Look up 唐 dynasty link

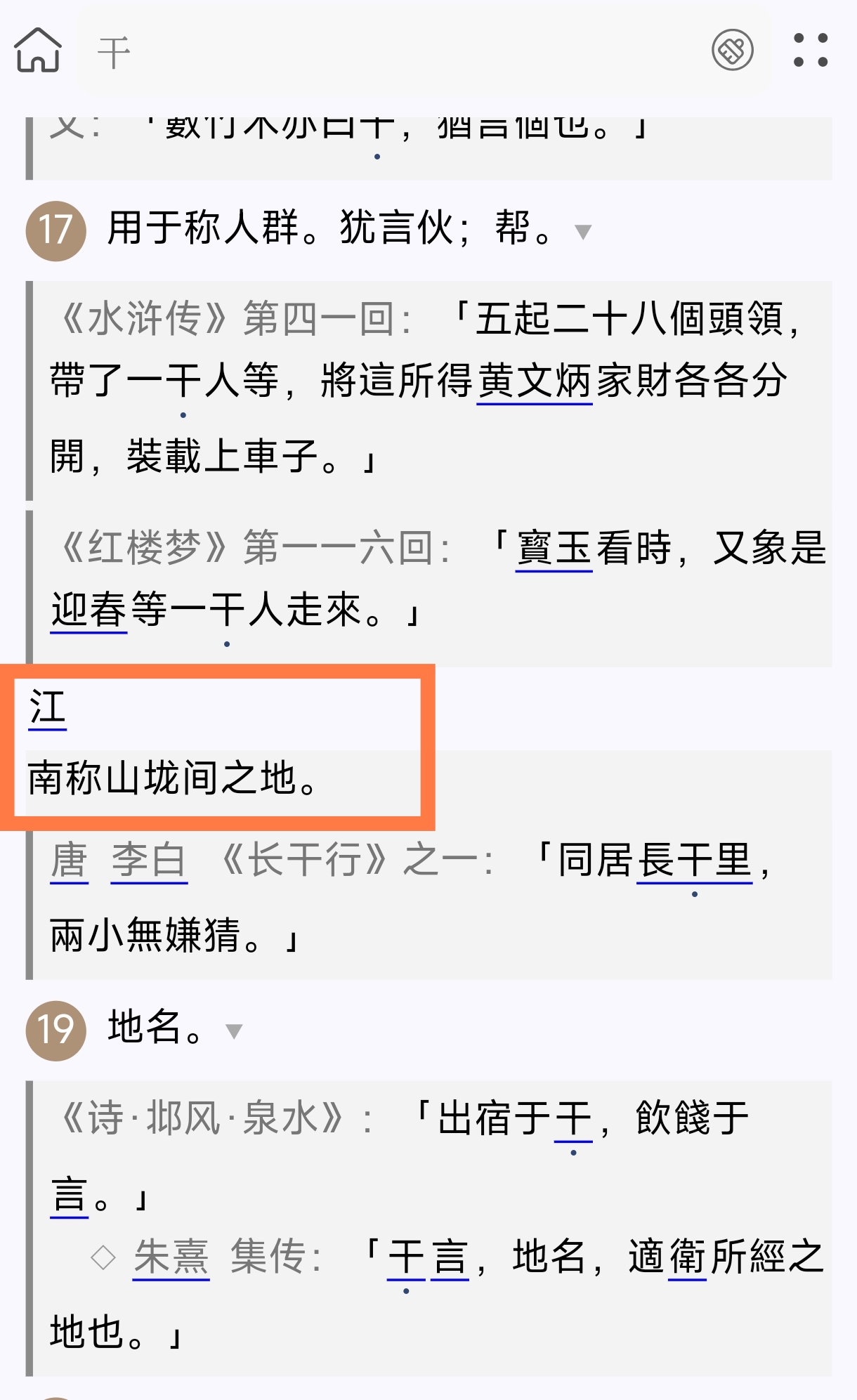70,861
